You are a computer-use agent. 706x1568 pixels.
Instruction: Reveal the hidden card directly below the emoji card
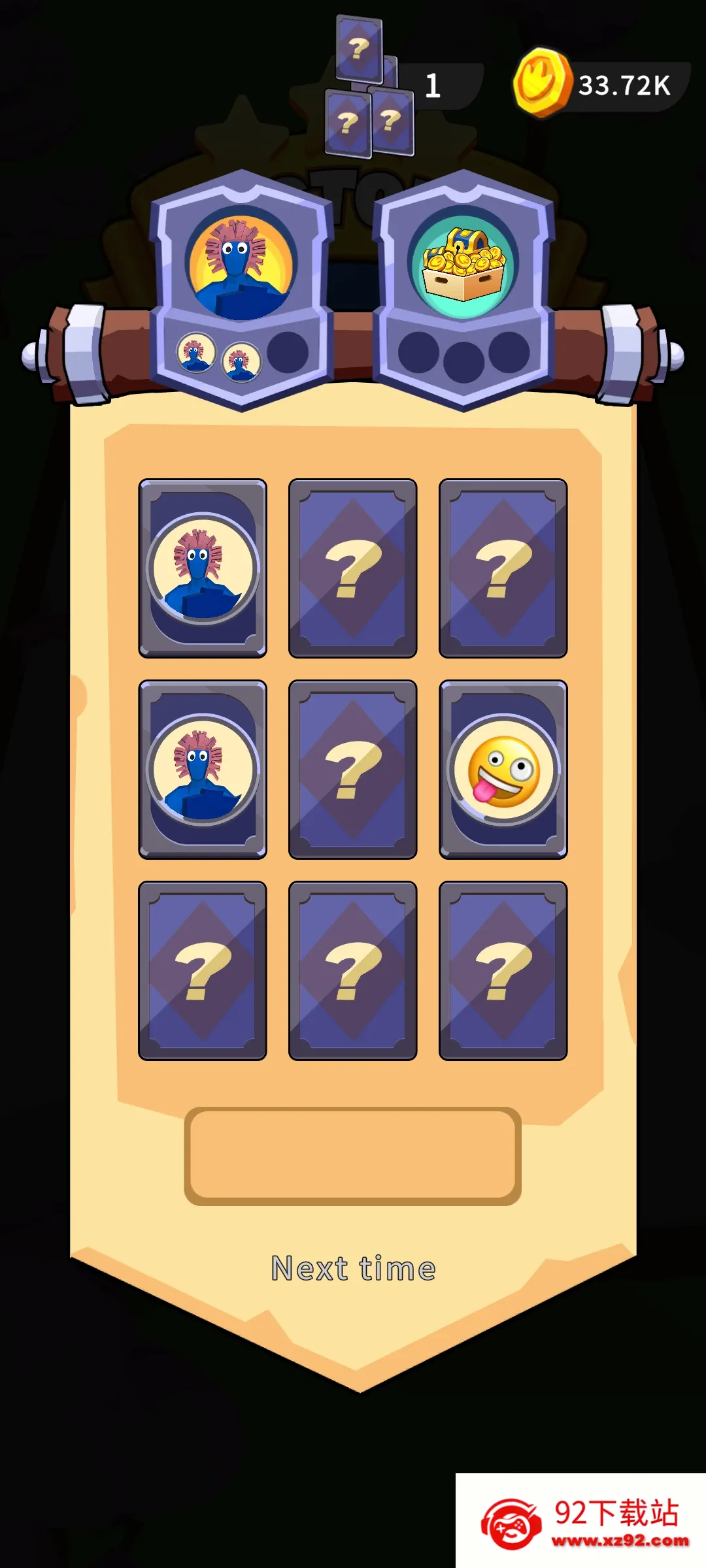[x=503, y=971]
